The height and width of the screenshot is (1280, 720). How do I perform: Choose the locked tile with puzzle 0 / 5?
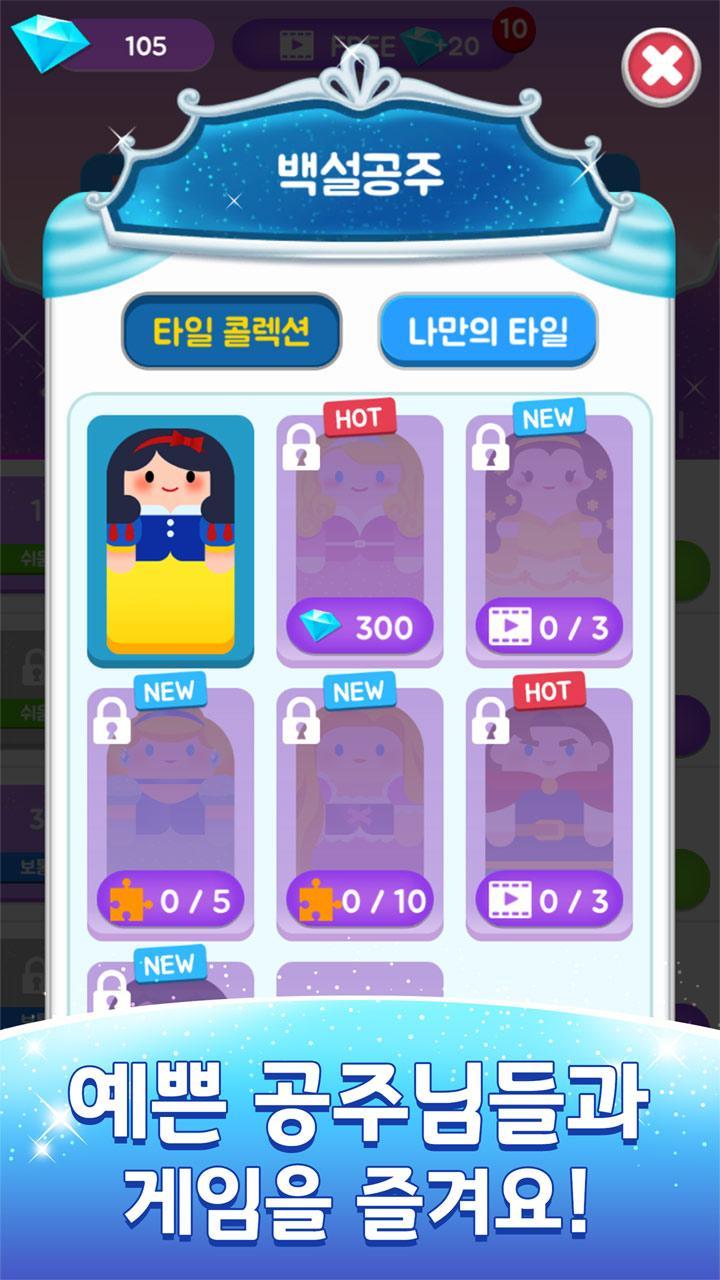coord(170,812)
